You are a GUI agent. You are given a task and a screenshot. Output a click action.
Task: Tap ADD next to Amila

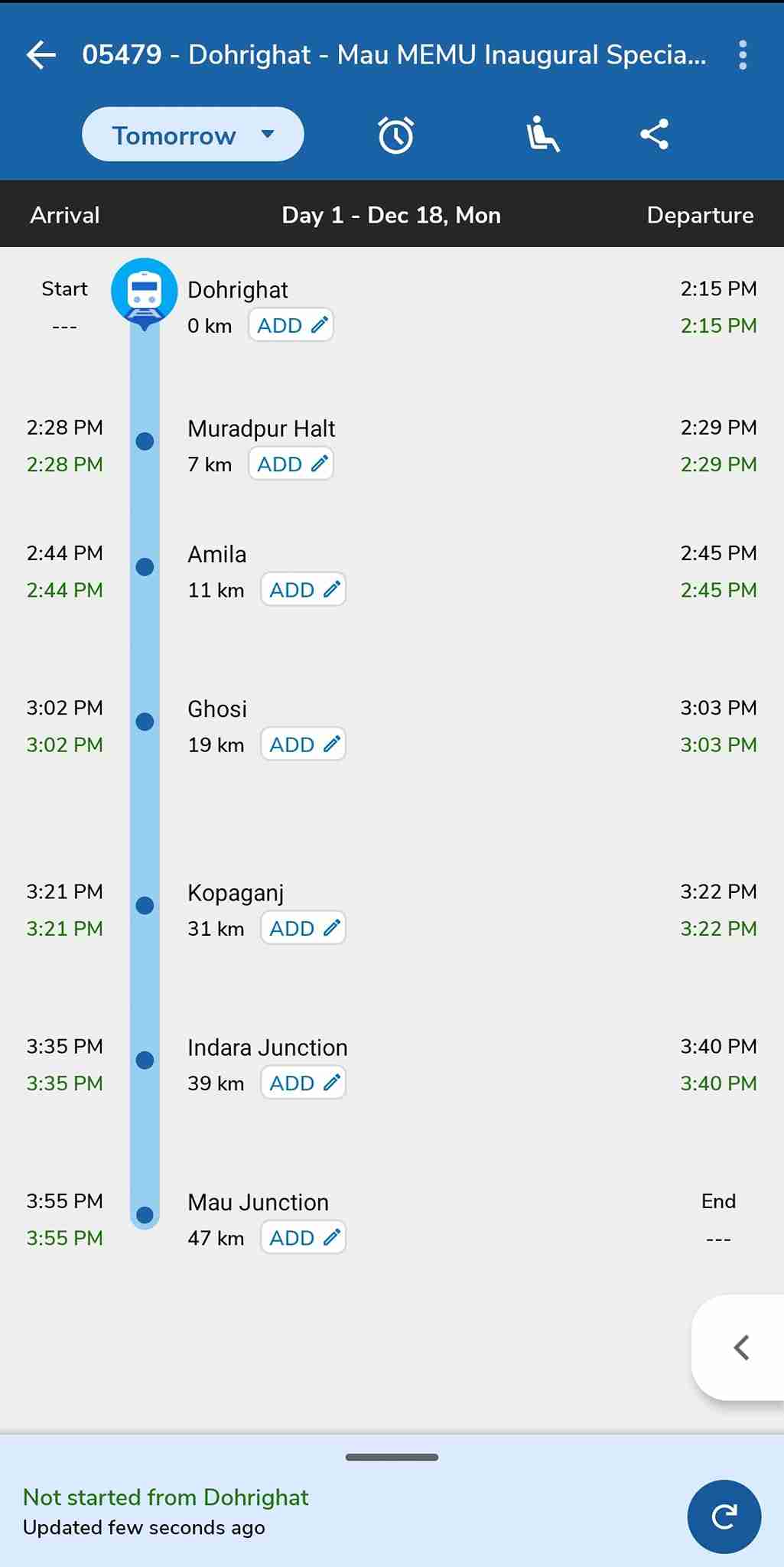click(303, 589)
